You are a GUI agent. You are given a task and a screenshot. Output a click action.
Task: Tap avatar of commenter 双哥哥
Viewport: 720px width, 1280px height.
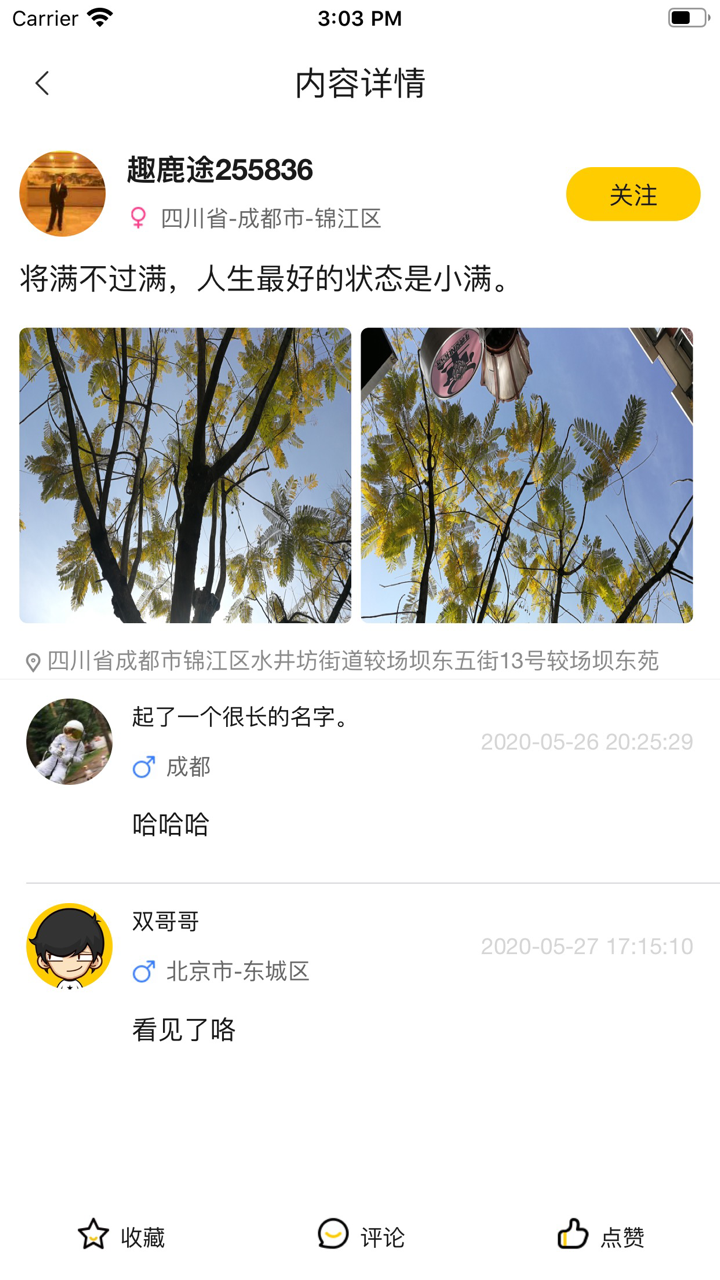click(x=62, y=945)
